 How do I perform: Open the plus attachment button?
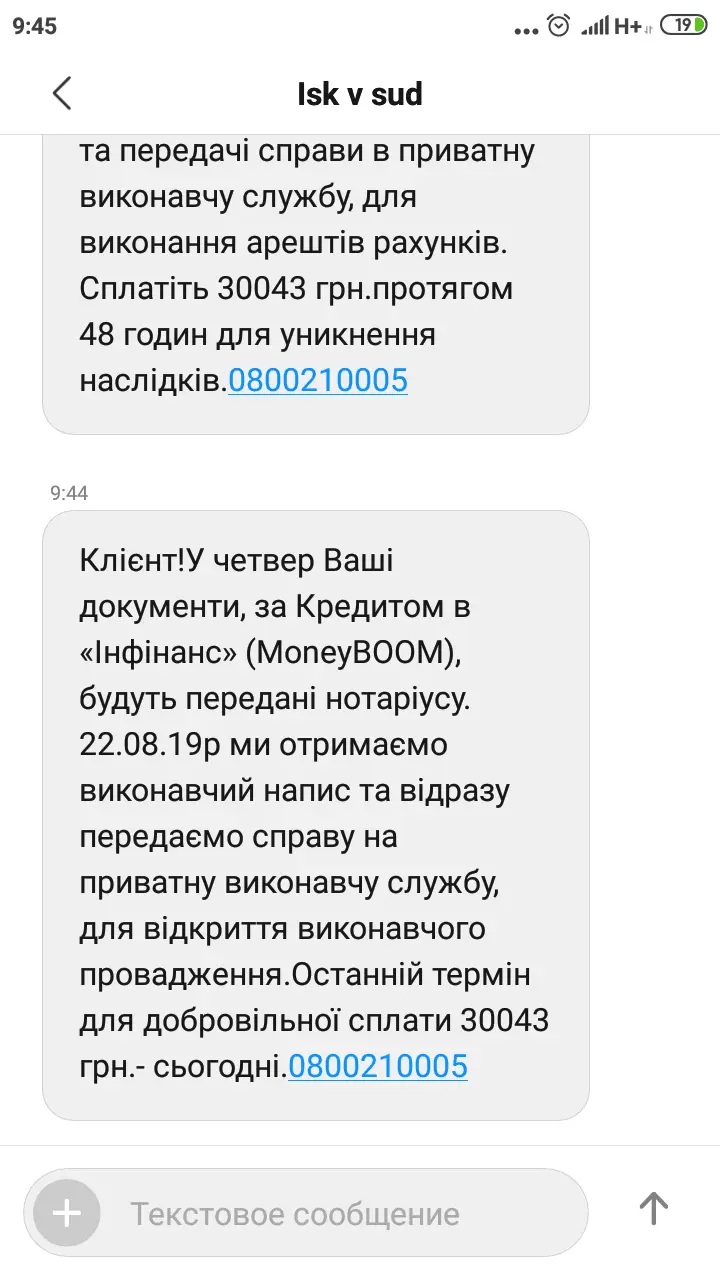67,1213
